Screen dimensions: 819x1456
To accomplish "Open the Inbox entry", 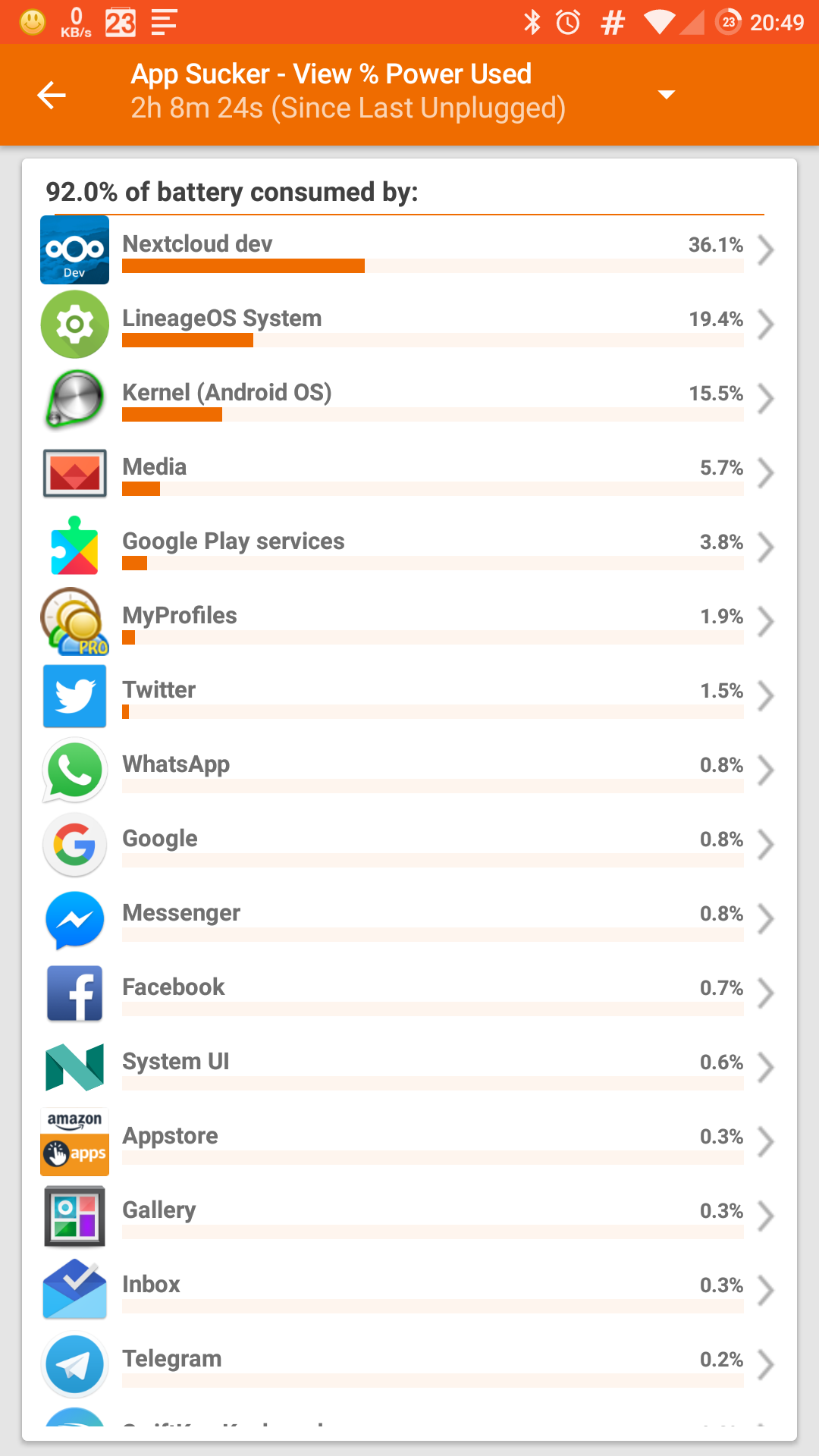I will click(409, 1291).
